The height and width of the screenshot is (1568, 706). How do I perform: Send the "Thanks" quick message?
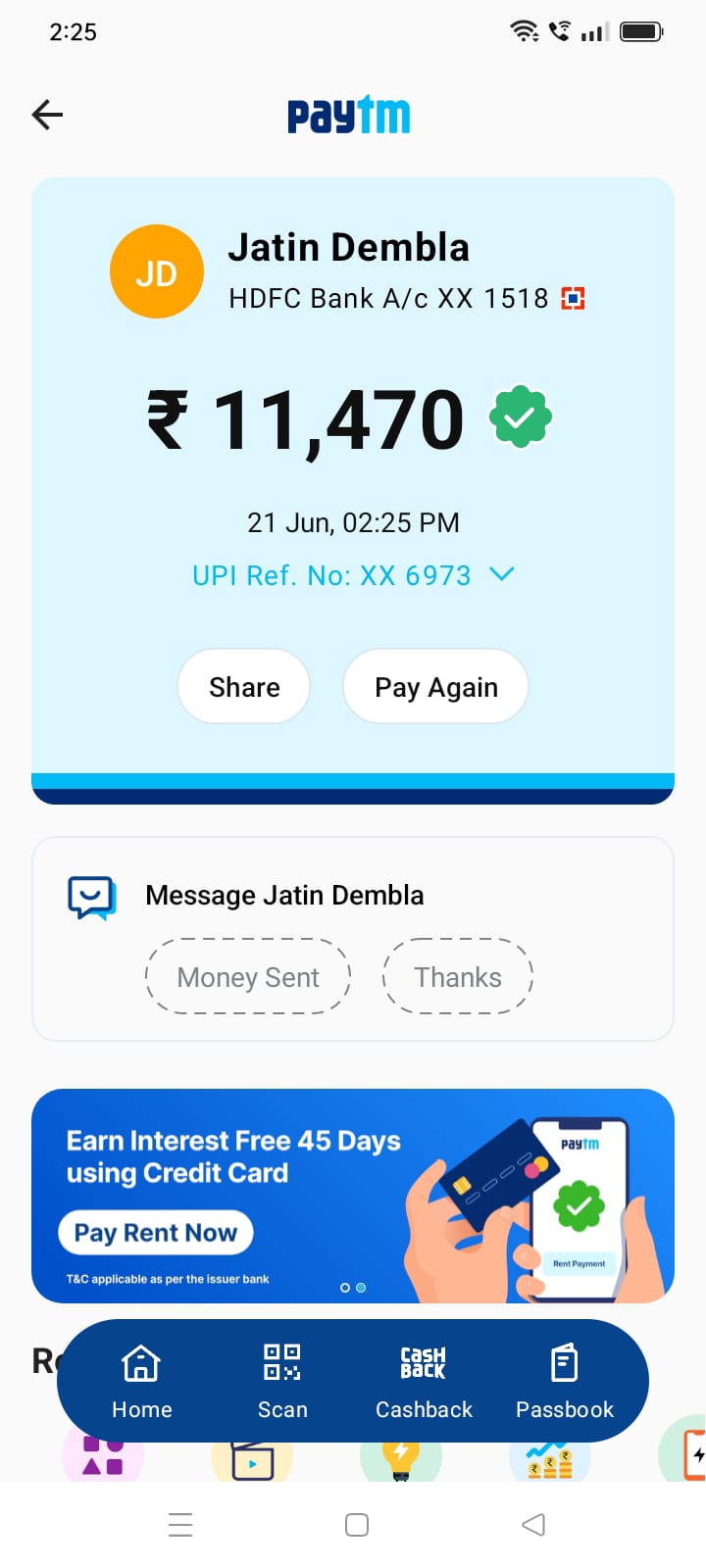pyautogui.click(x=458, y=977)
